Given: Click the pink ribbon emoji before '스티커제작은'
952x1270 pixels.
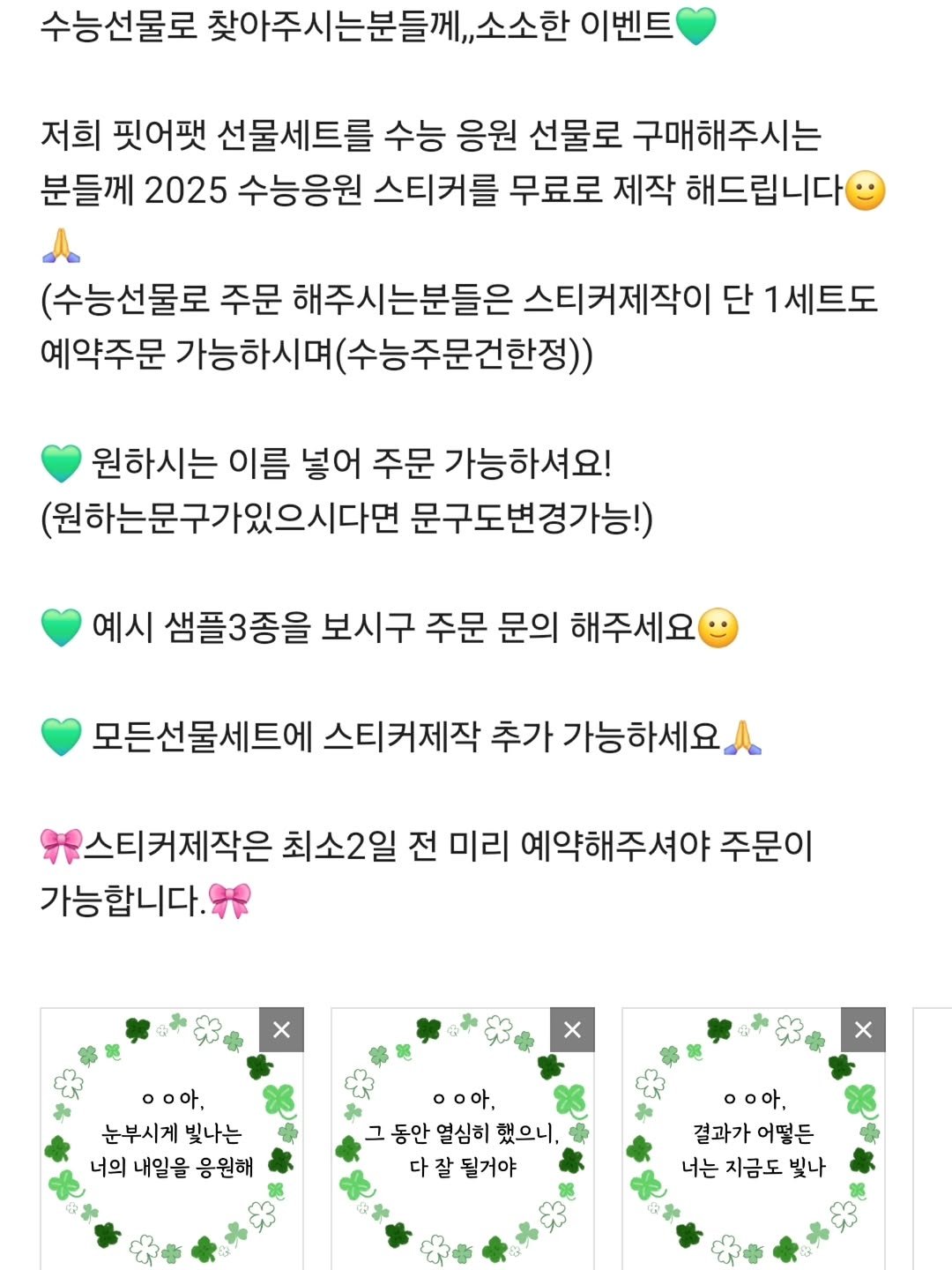Looking at the screenshot, I should tap(60, 845).
